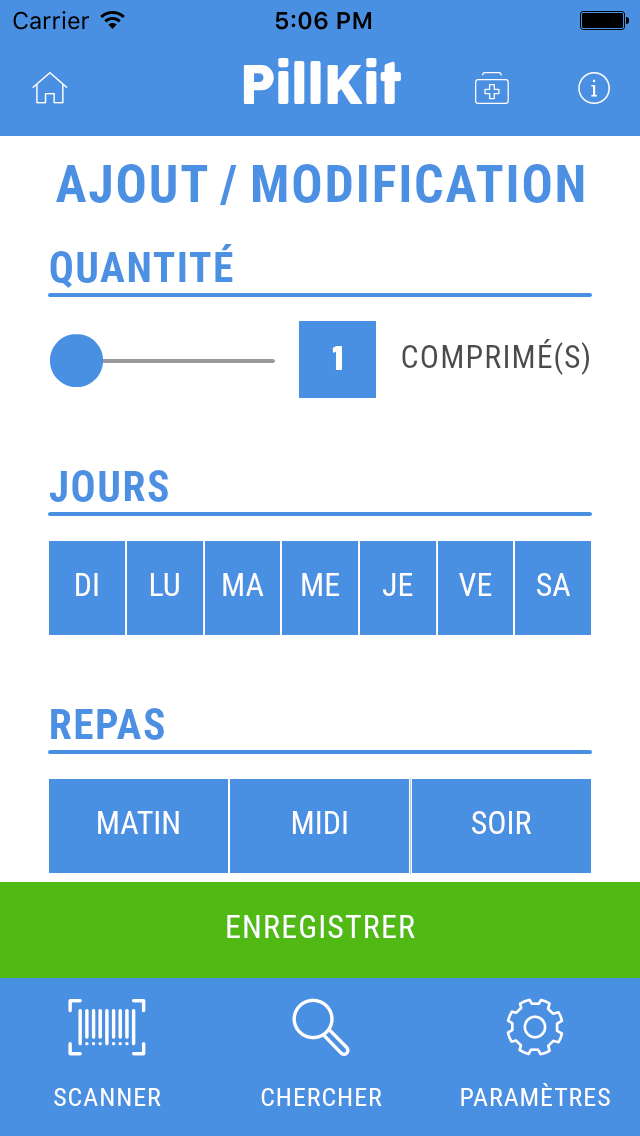Select DI day button
This screenshot has width=640, height=1136.
87,587
